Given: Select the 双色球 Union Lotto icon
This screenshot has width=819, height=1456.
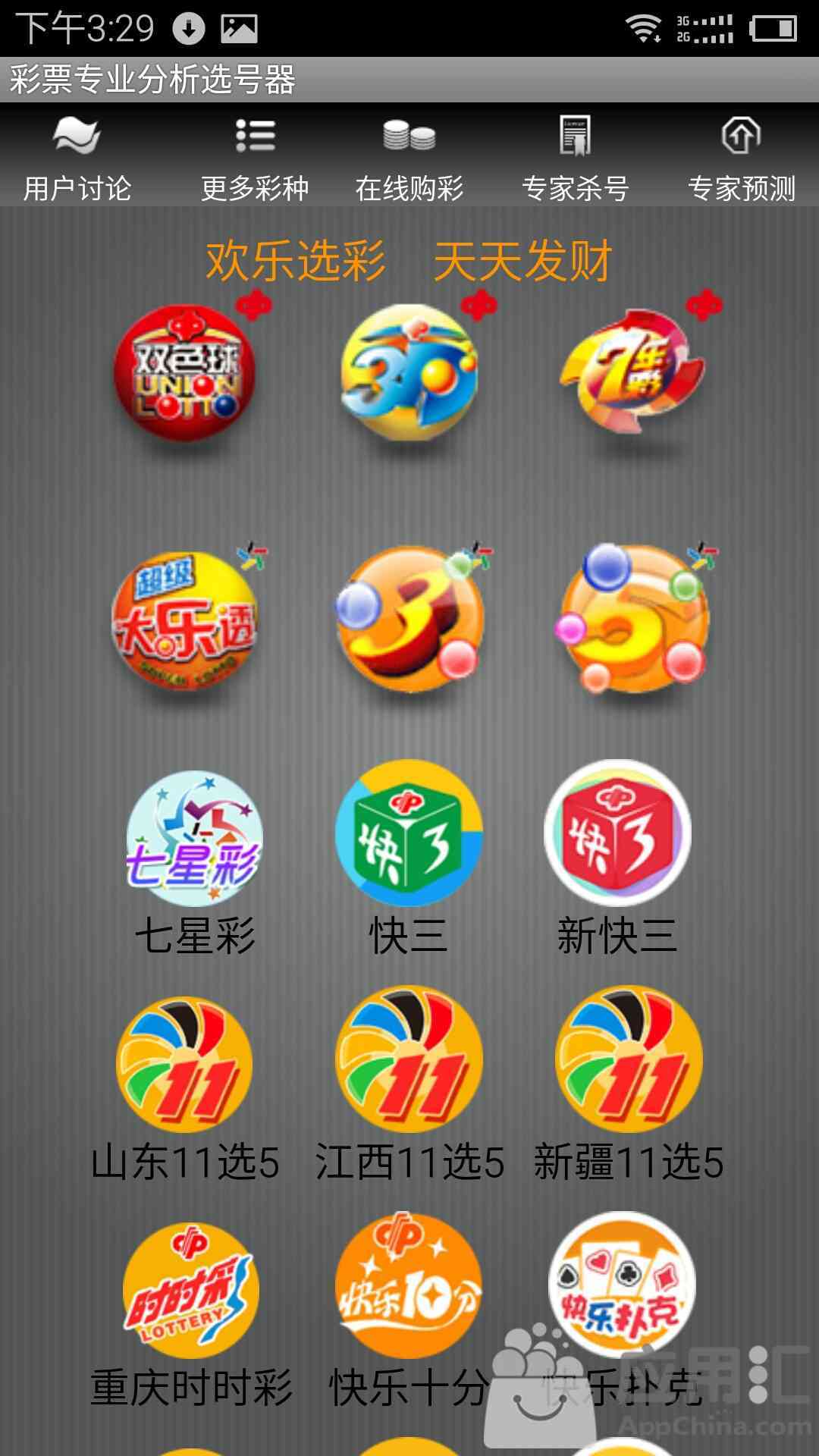Looking at the screenshot, I should 185,373.
